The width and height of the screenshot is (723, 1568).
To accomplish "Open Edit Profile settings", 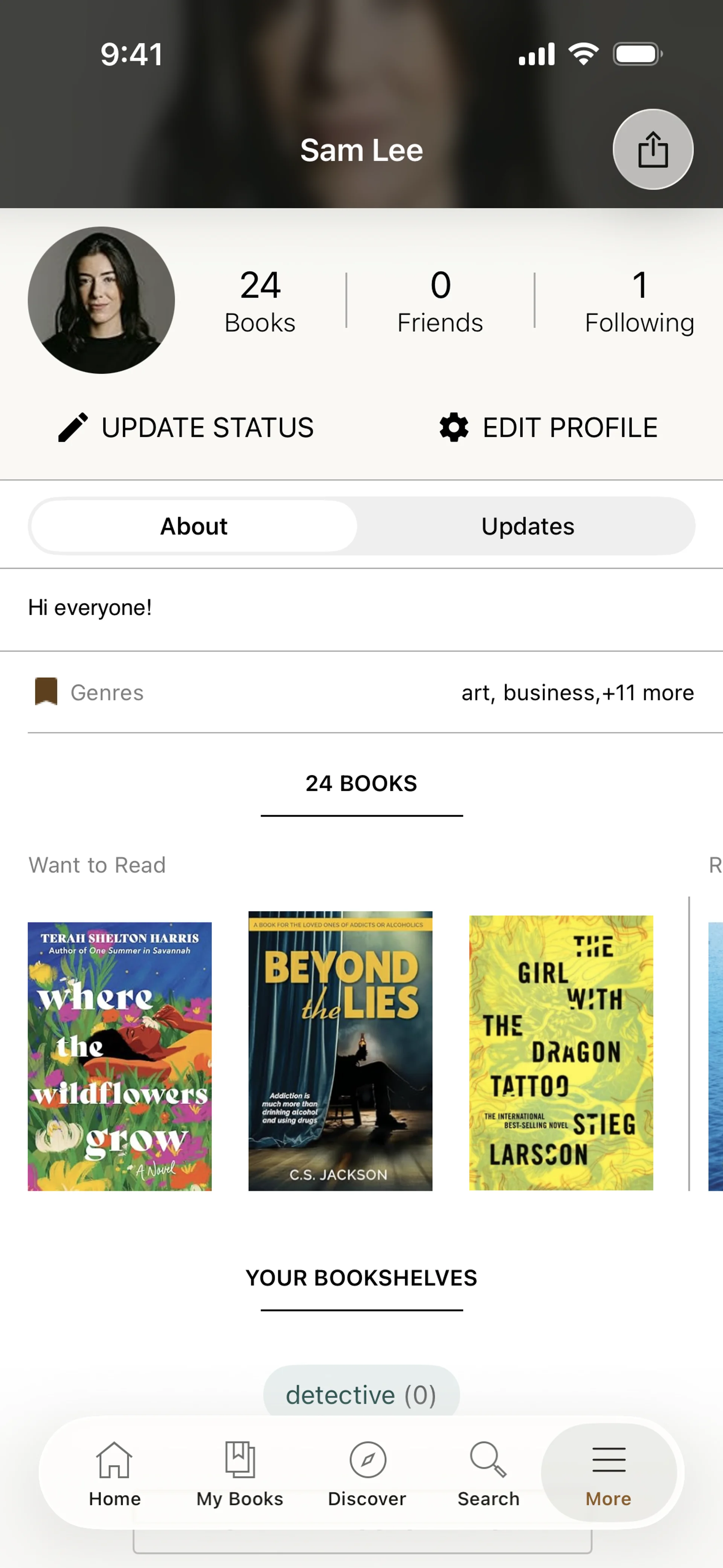I will coord(548,427).
